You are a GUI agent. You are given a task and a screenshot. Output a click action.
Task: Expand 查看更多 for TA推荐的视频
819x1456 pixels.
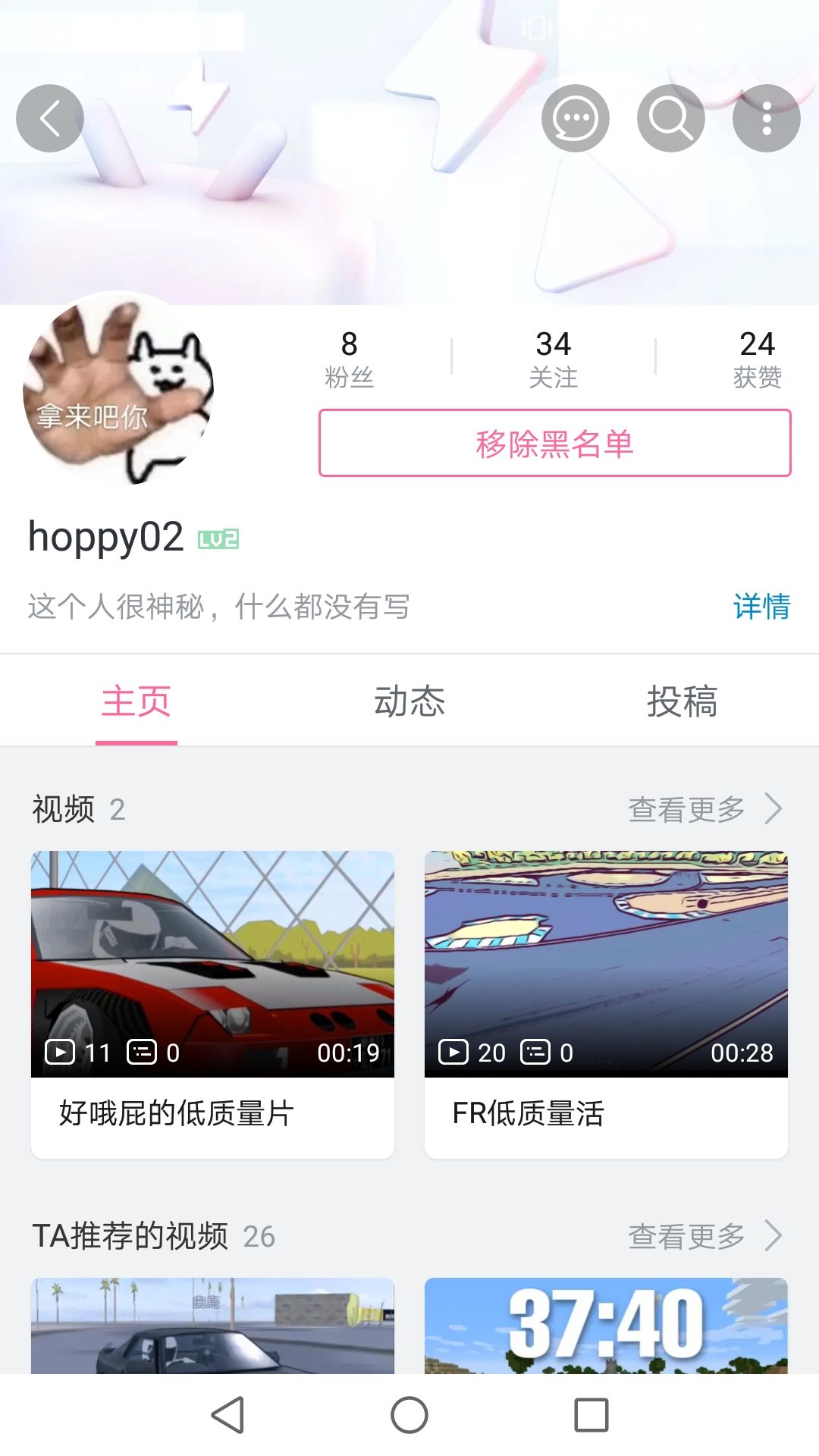click(686, 1235)
